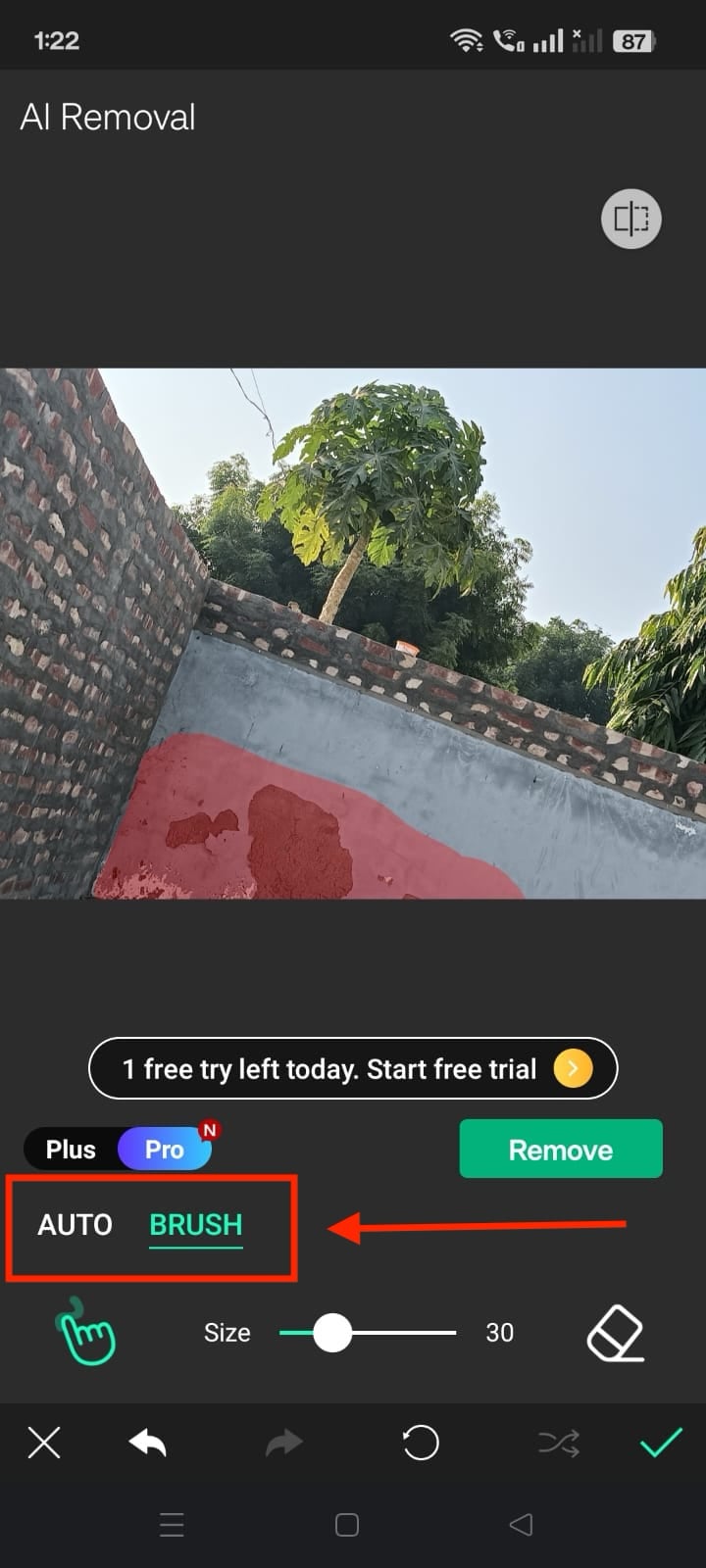This screenshot has width=706, height=1568.
Task: Tap the green Remove button
Action: click(560, 1150)
